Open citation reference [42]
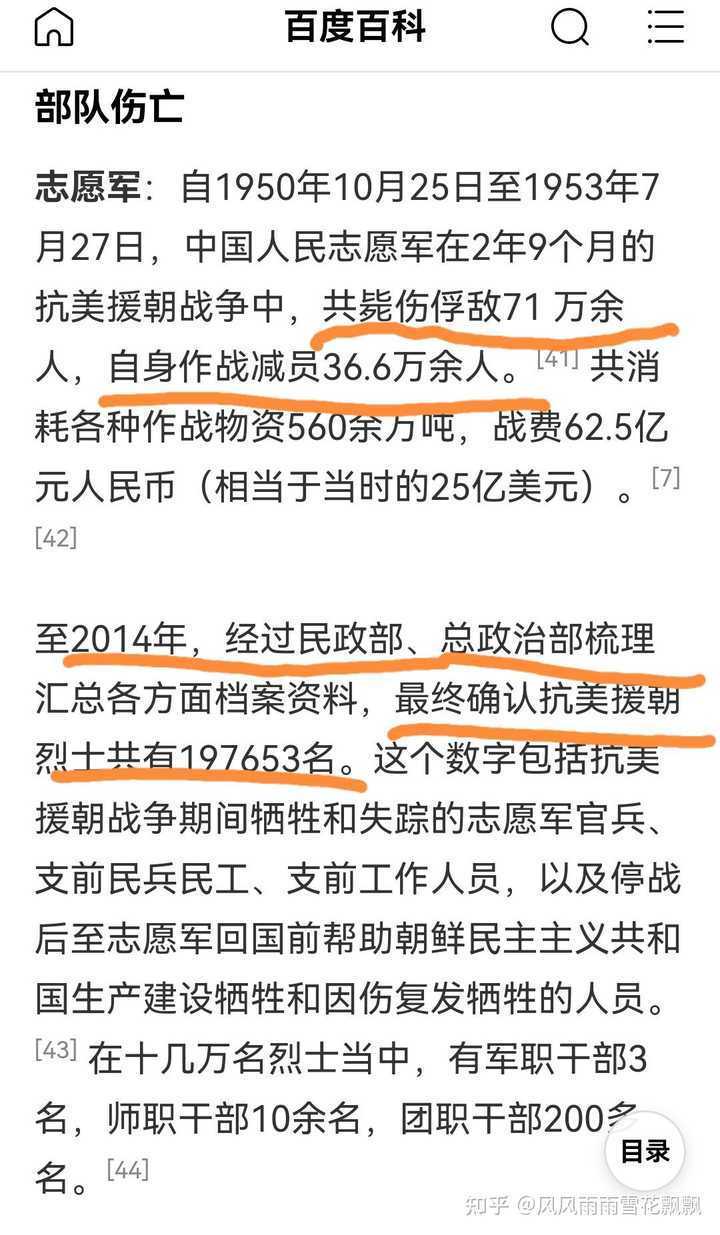720x1235 pixels. click(56, 538)
